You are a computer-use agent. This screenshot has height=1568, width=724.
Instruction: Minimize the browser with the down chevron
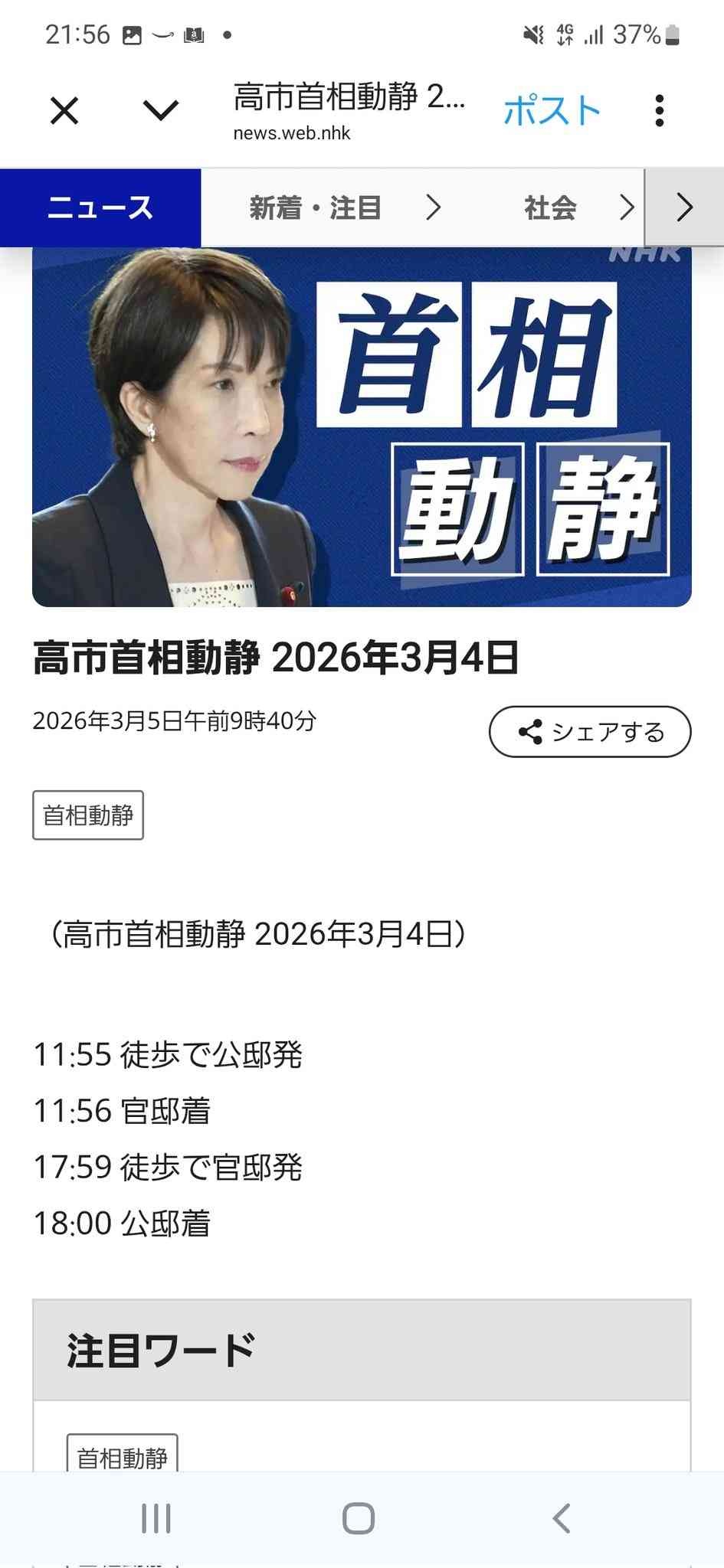[161, 112]
